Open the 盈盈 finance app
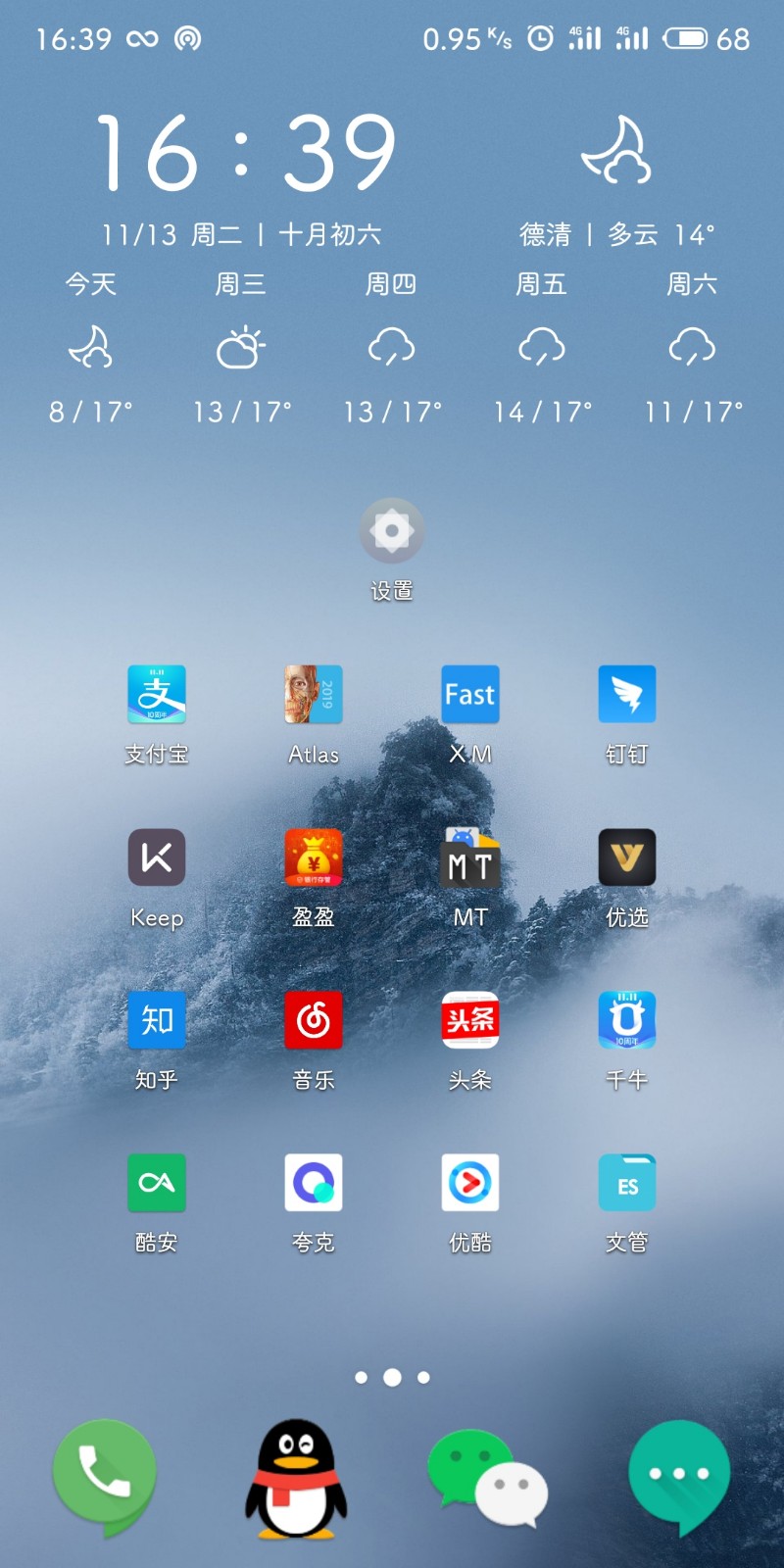This screenshot has width=784, height=1568. pos(314,857)
